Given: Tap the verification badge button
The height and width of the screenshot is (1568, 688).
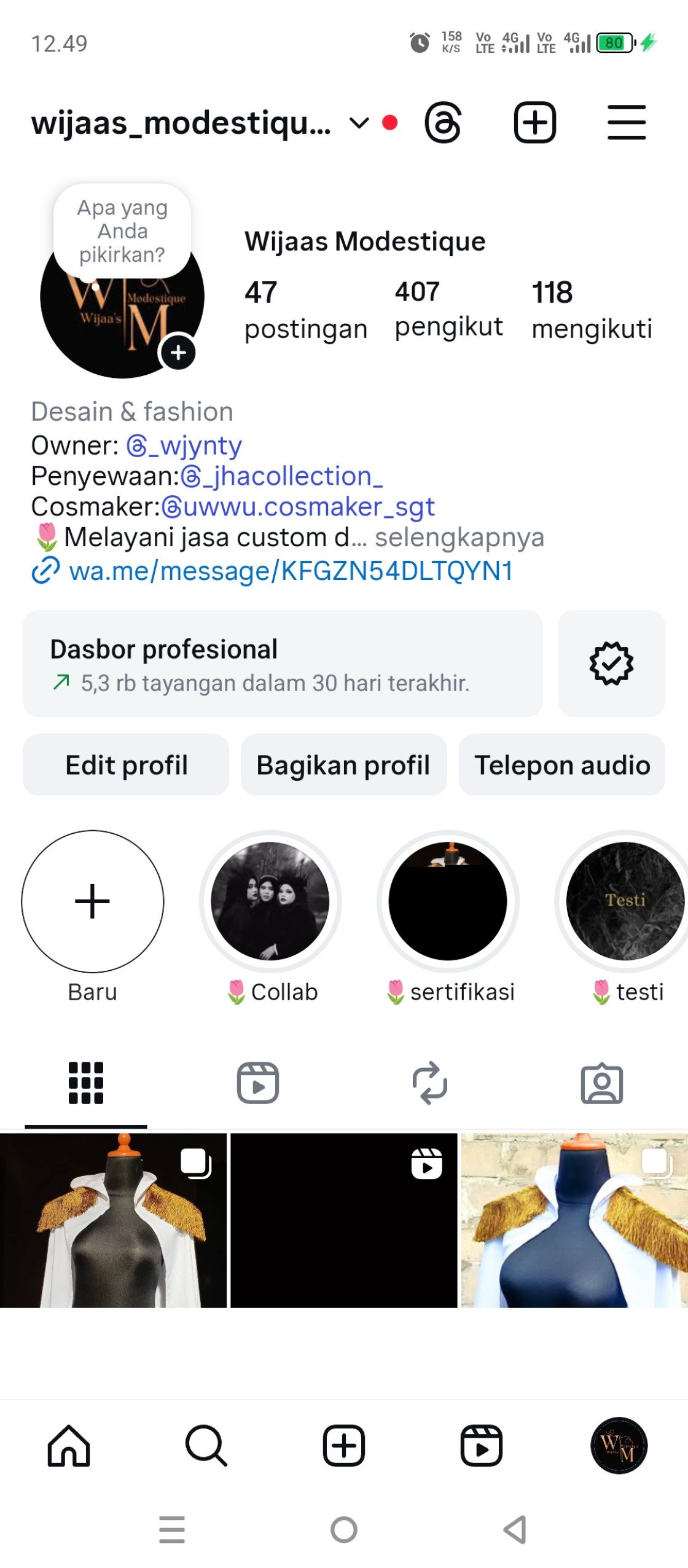Looking at the screenshot, I should click(x=611, y=664).
